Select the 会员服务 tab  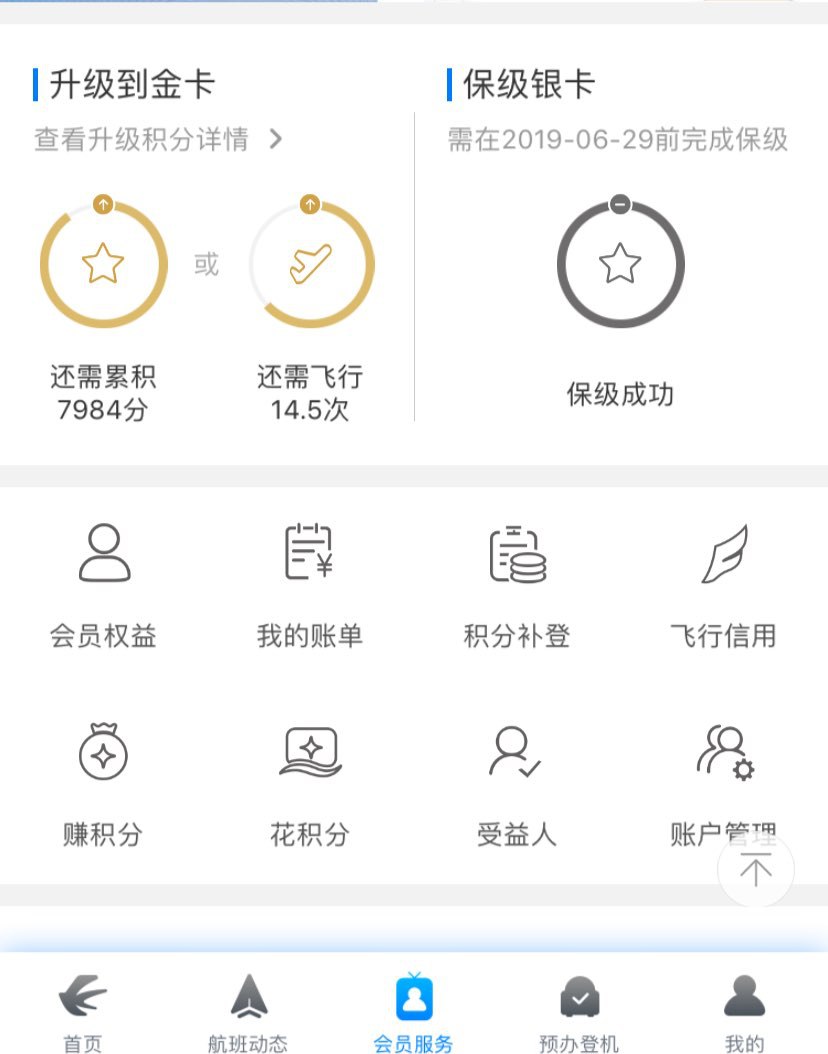point(414,1012)
